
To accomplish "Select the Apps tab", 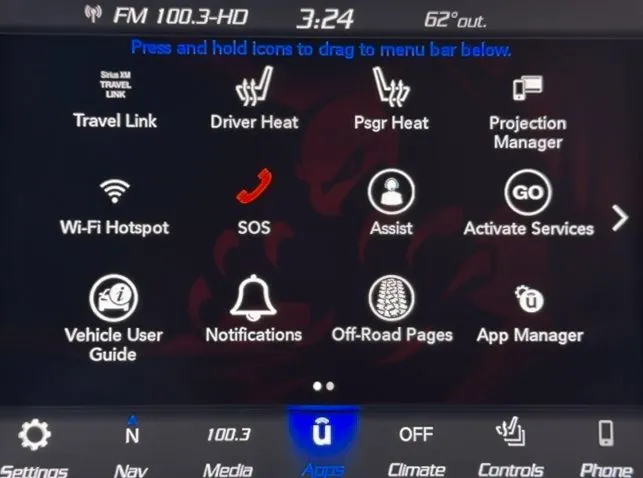I will tap(322, 445).
